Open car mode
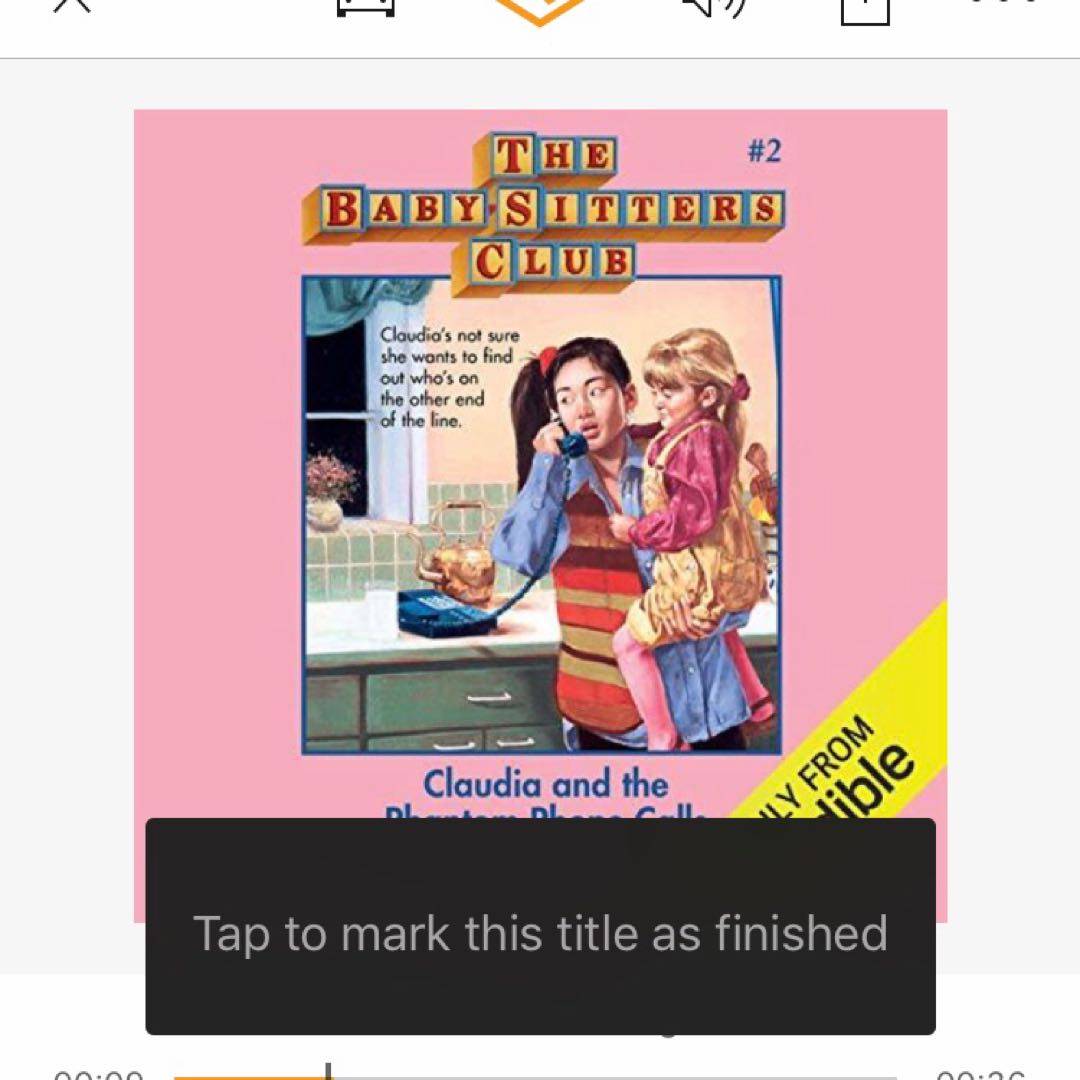This screenshot has width=1080, height=1080. point(366,8)
